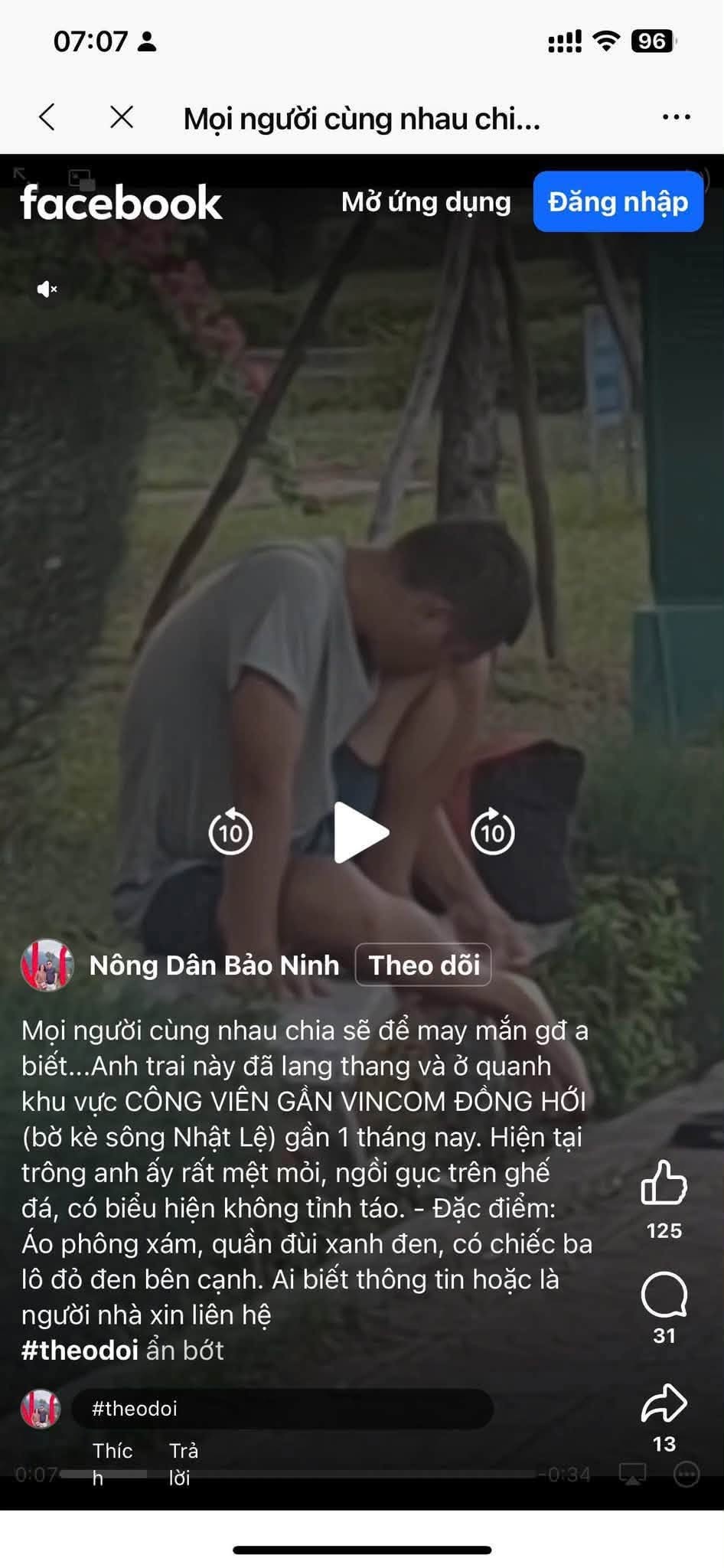724x1568 pixels.
Task: Rewind the video 10 seconds
Action: pyautogui.click(x=230, y=831)
